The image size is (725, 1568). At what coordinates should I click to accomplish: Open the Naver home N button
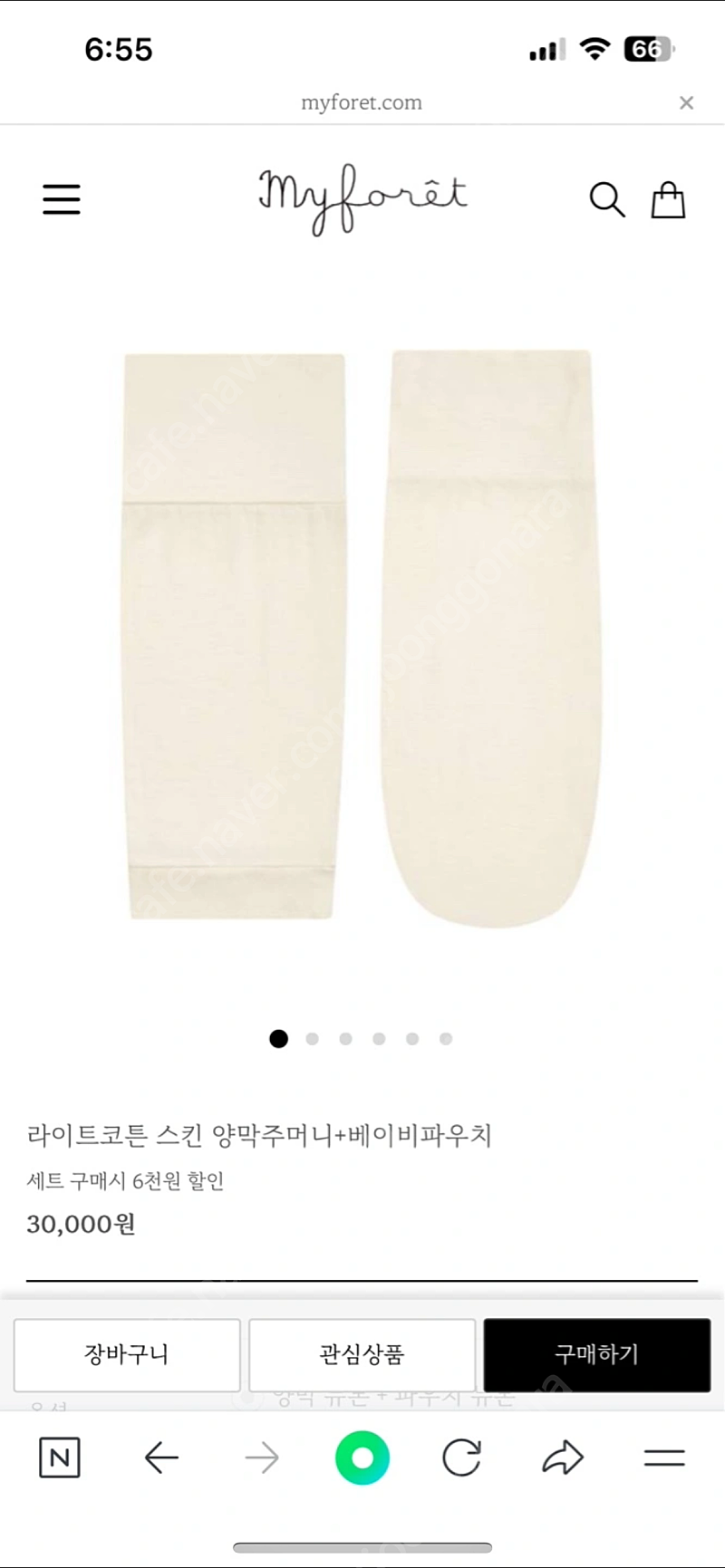coord(60,1458)
